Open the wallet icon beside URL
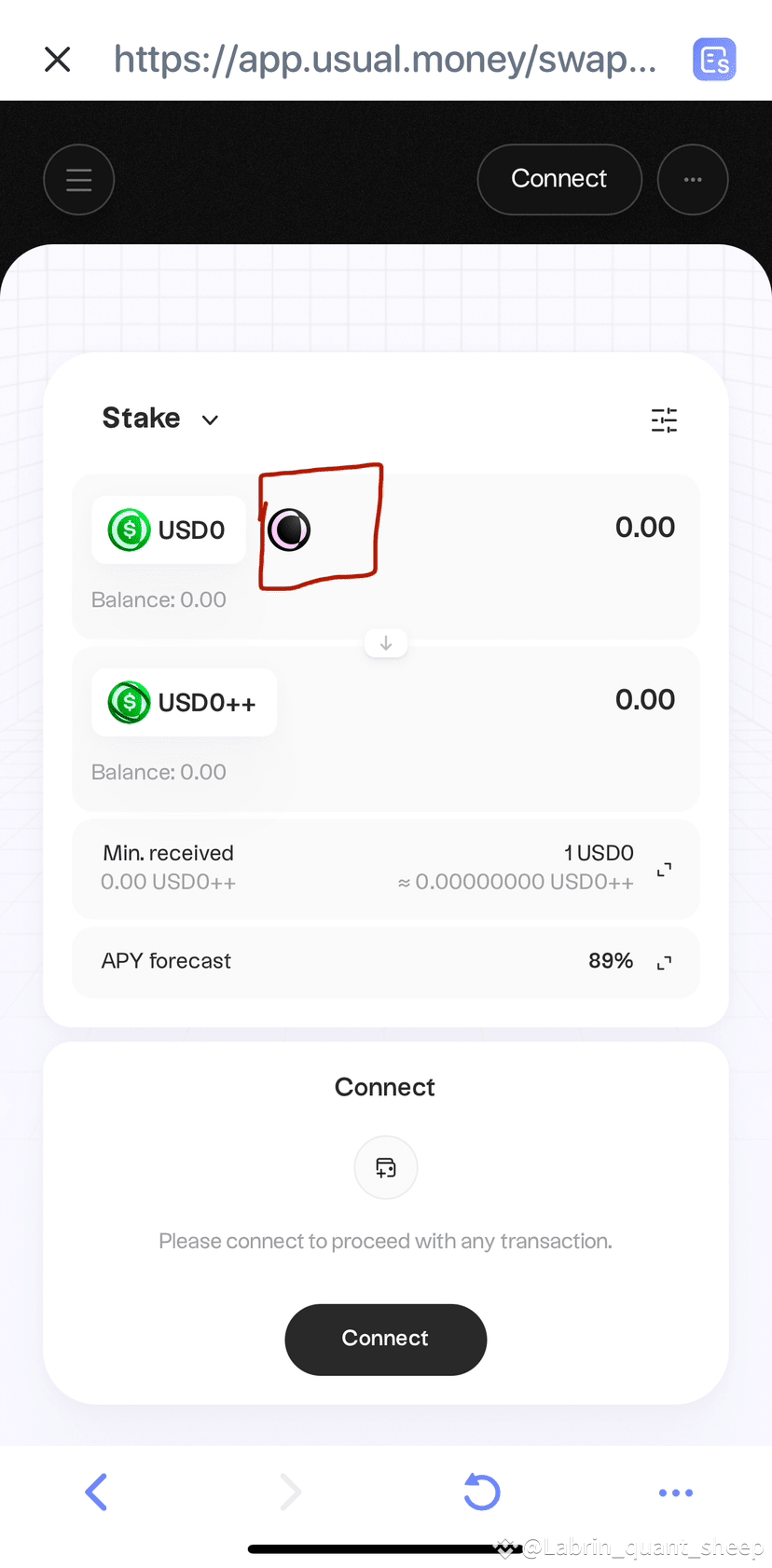 714,60
